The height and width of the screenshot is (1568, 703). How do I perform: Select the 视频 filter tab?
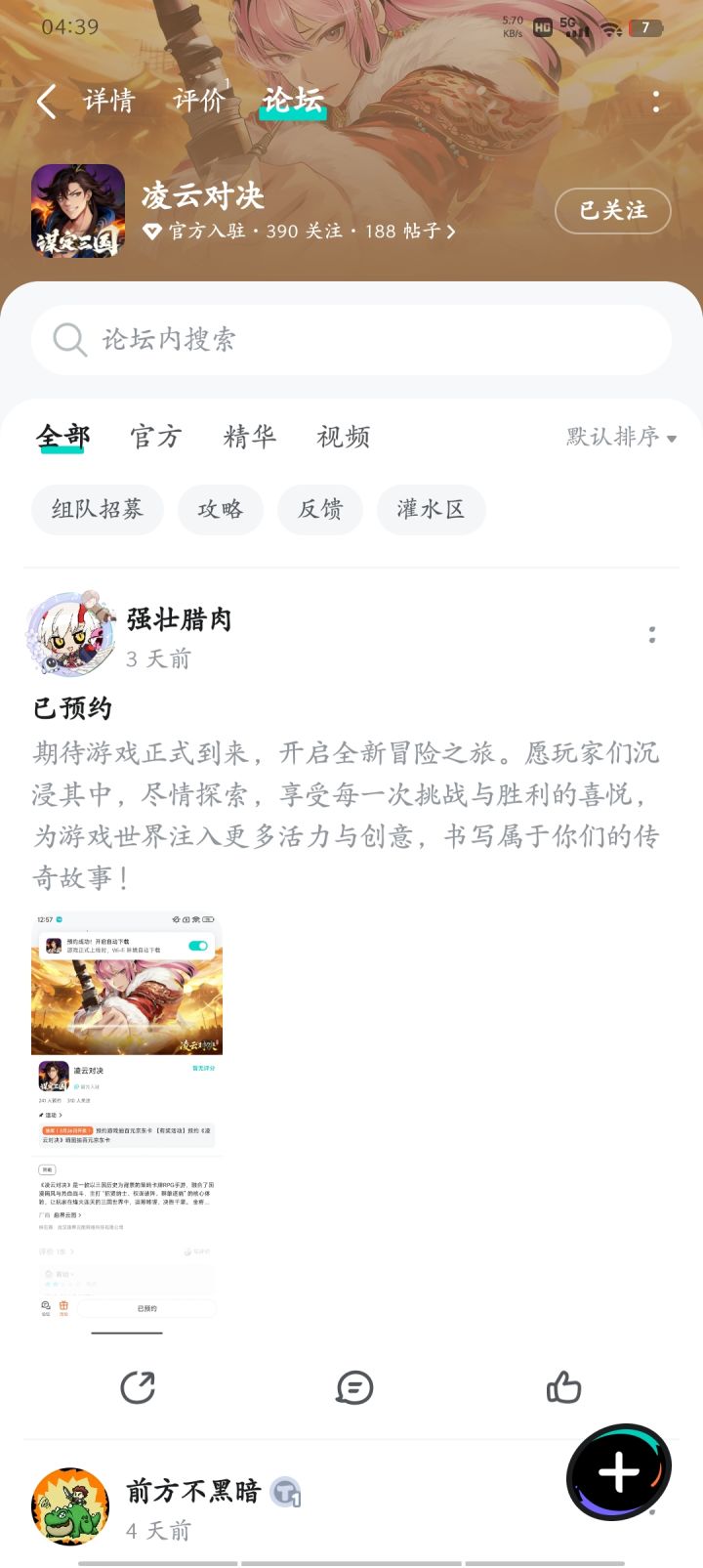(342, 437)
